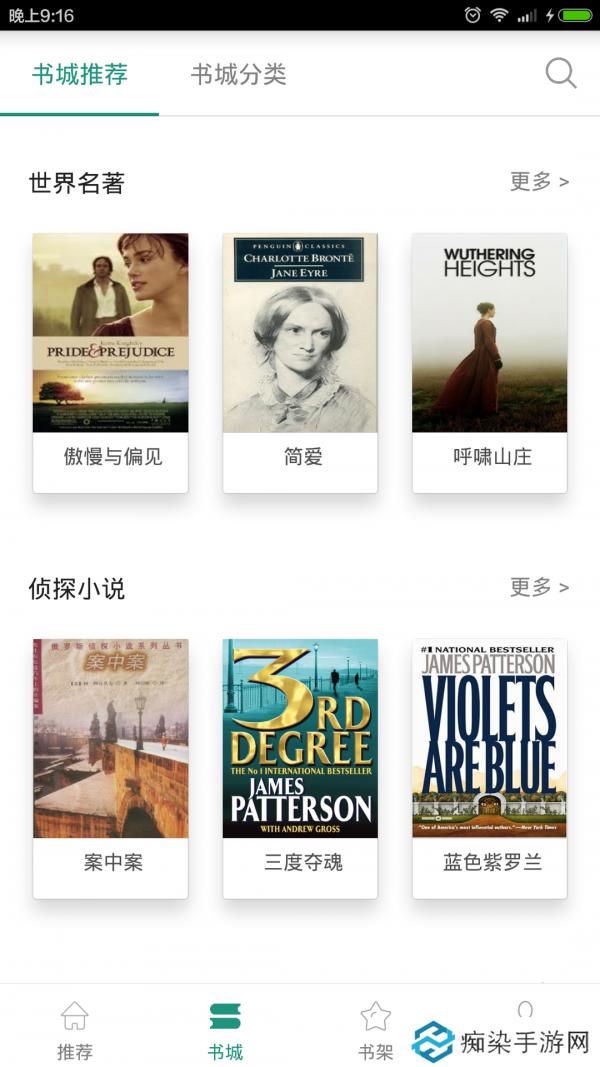Image resolution: width=600 pixels, height=1067 pixels.
Task: Open the book 简爱
Action: tap(300, 360)
